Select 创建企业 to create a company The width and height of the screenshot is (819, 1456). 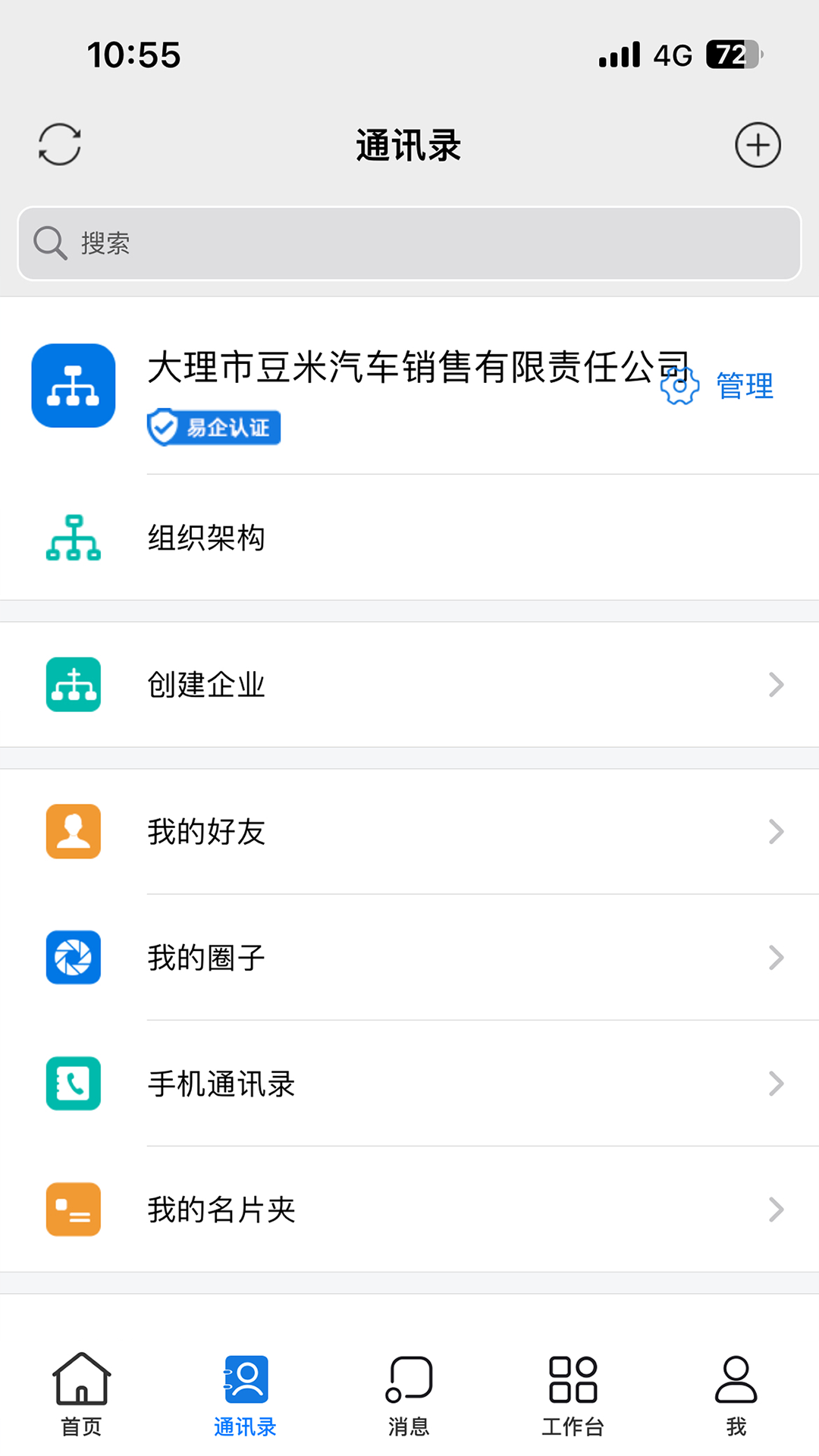click(409, 685)
